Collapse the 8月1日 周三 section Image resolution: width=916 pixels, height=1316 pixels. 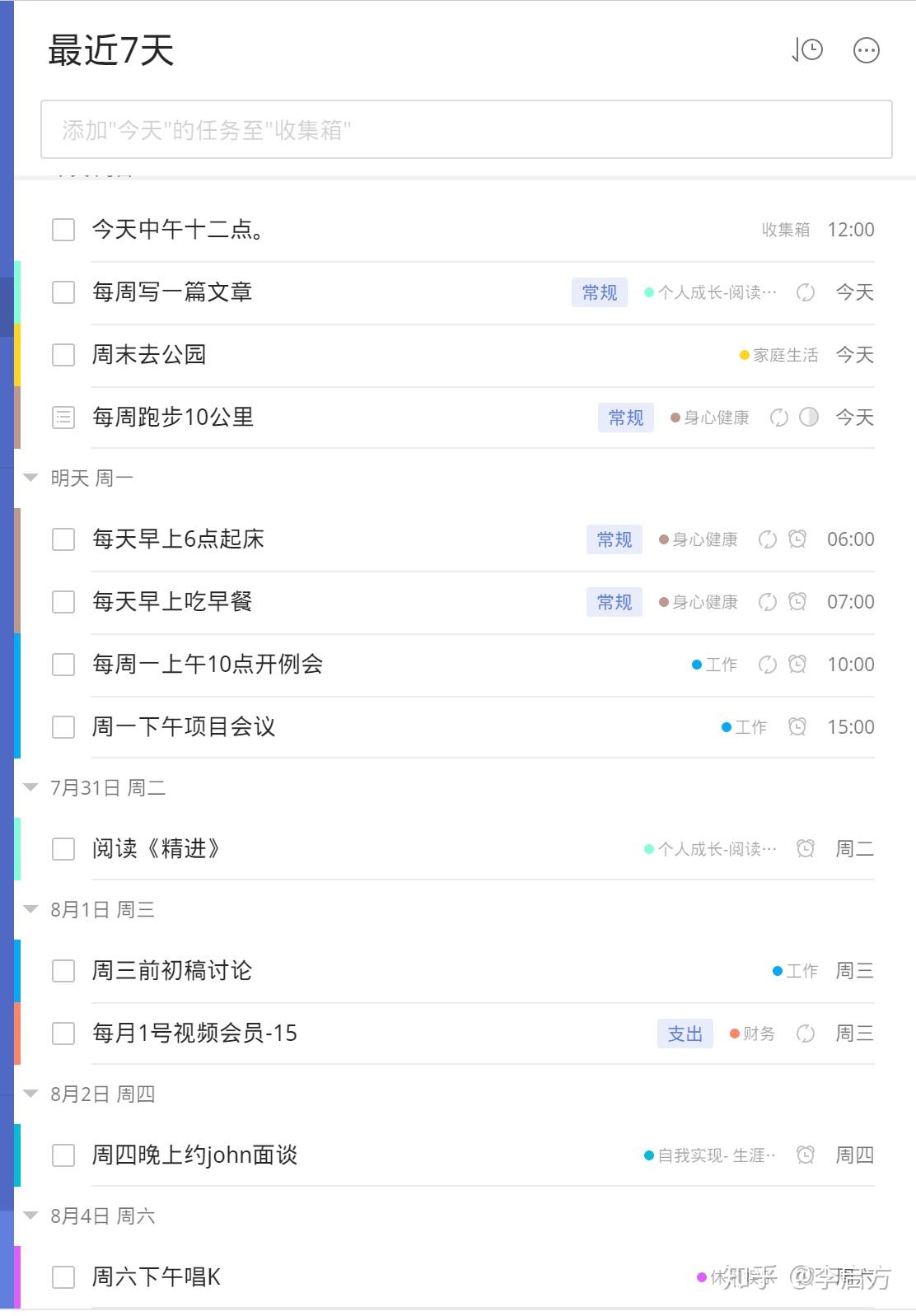(x=31, y=909)
